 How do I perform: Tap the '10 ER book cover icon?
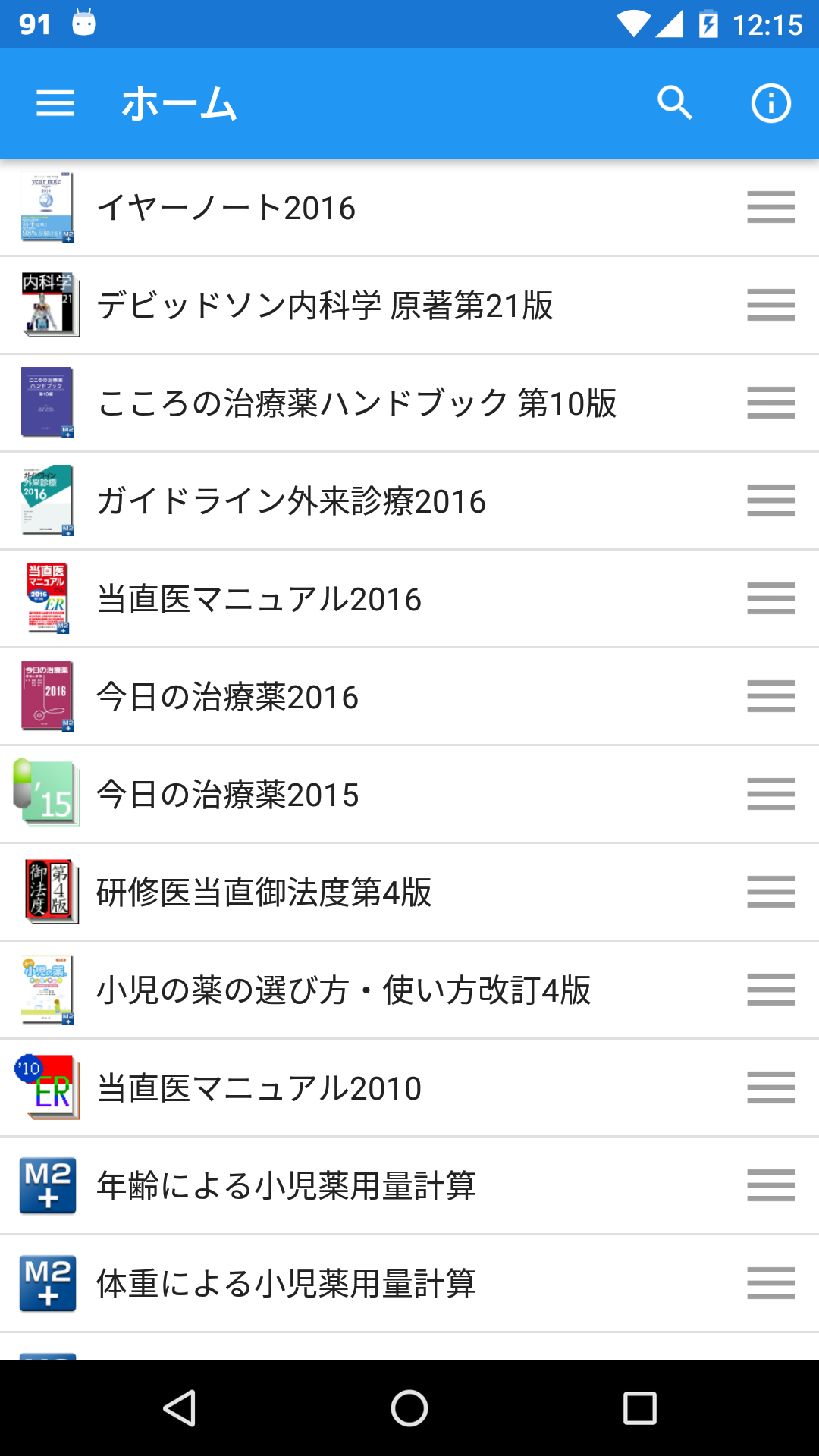[x=47, y=1087]
